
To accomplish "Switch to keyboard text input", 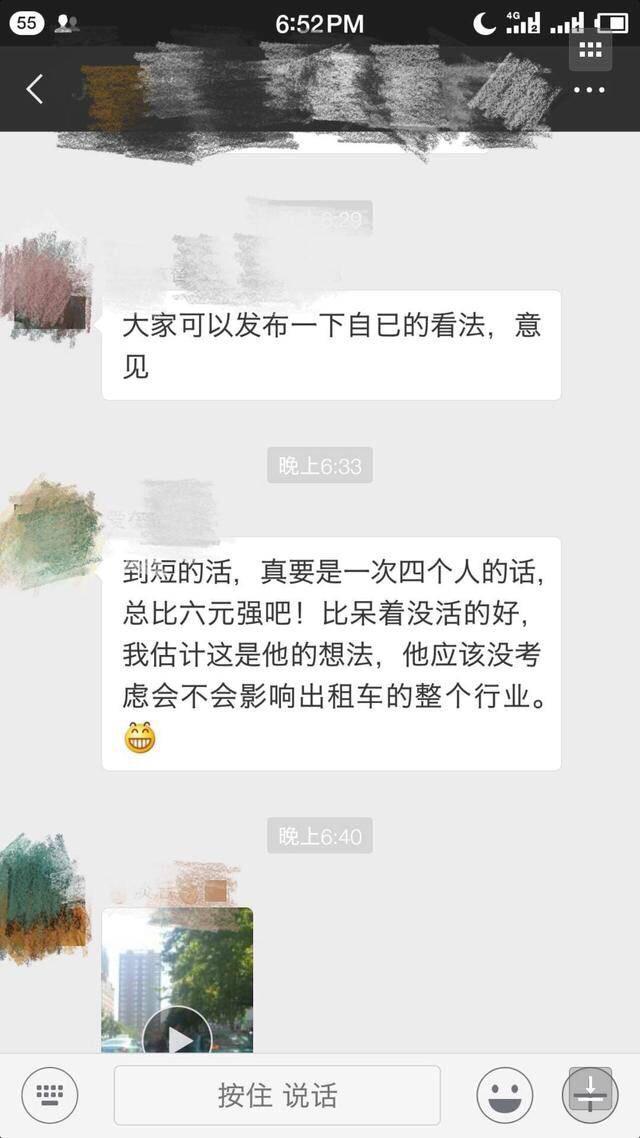I will click(x=49, y=1095).
